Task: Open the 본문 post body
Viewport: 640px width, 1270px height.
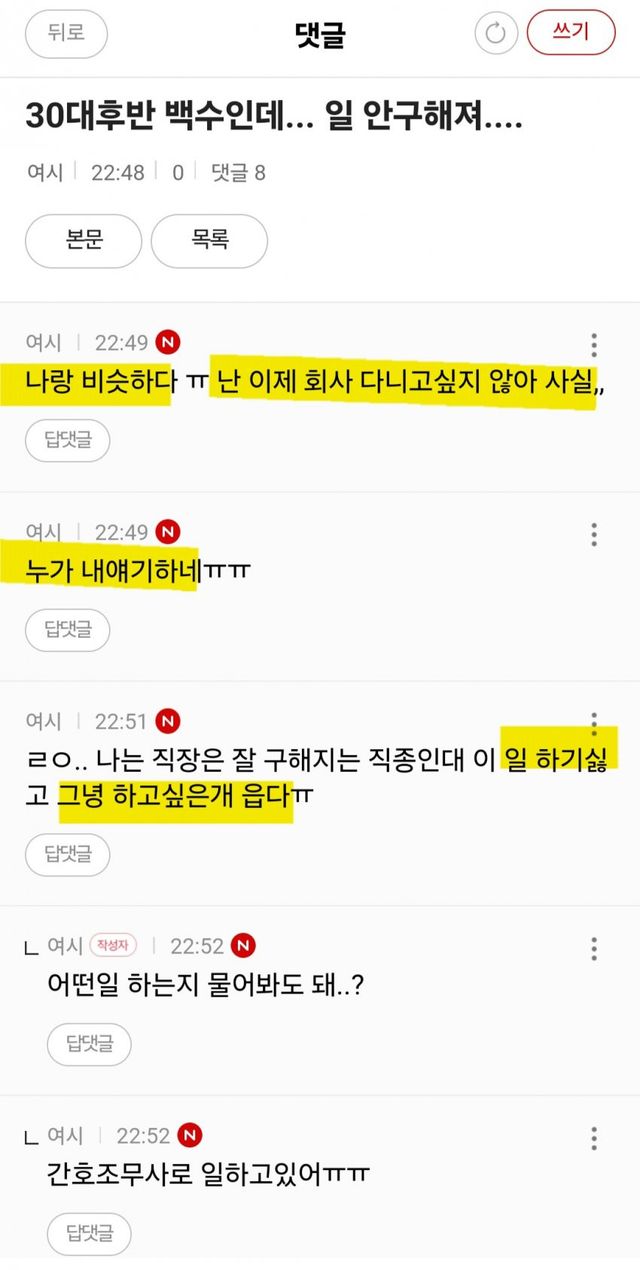Action: 84,240
